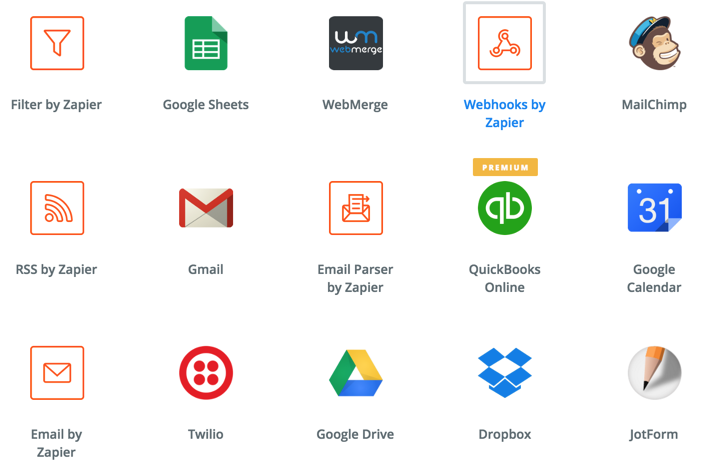Pick MailChimp from the apps
Viewport: 715px width, 473px height.
(x=654, y=43)
